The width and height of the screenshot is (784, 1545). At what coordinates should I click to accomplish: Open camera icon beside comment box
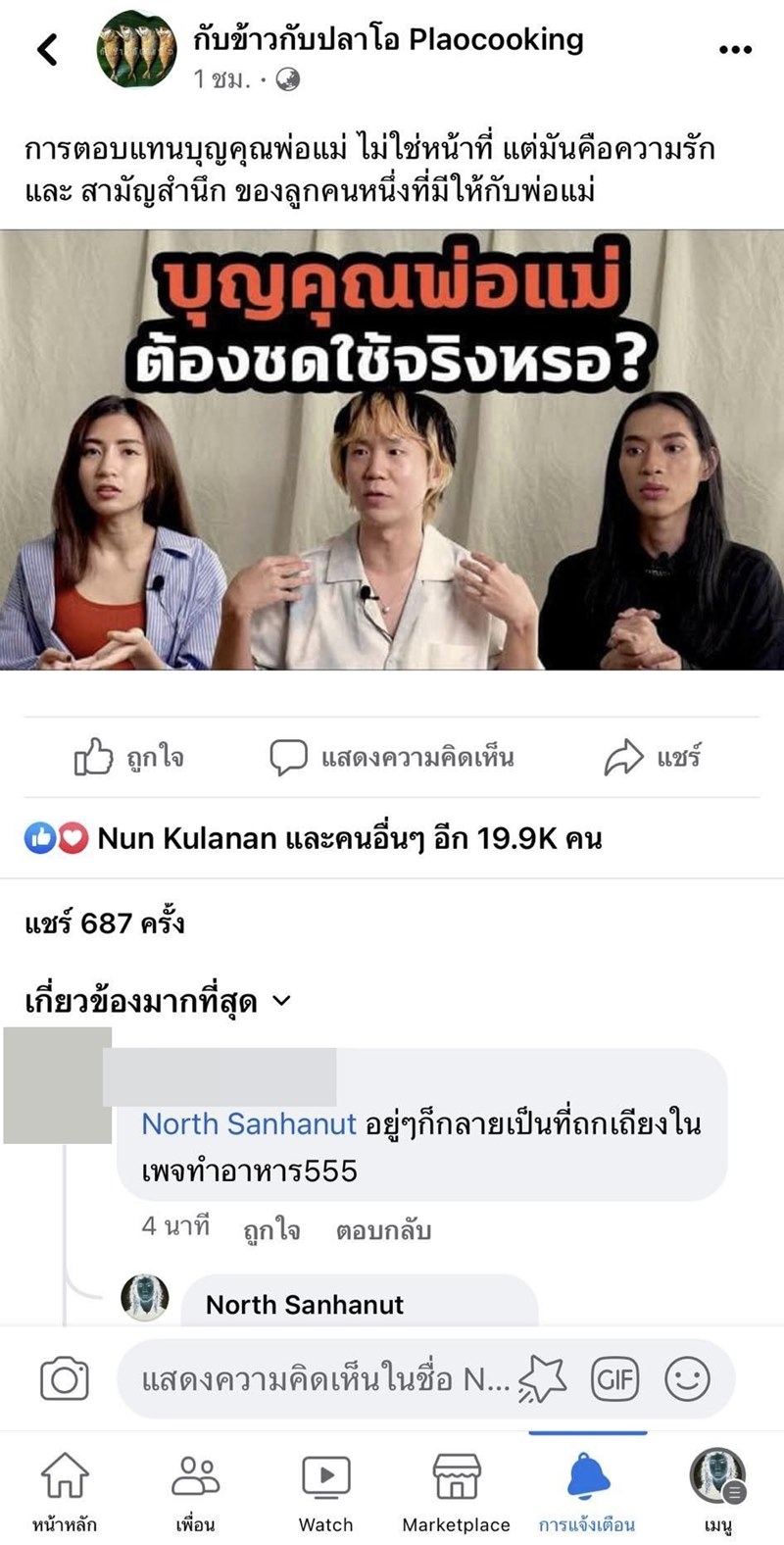coord(65,1380)
